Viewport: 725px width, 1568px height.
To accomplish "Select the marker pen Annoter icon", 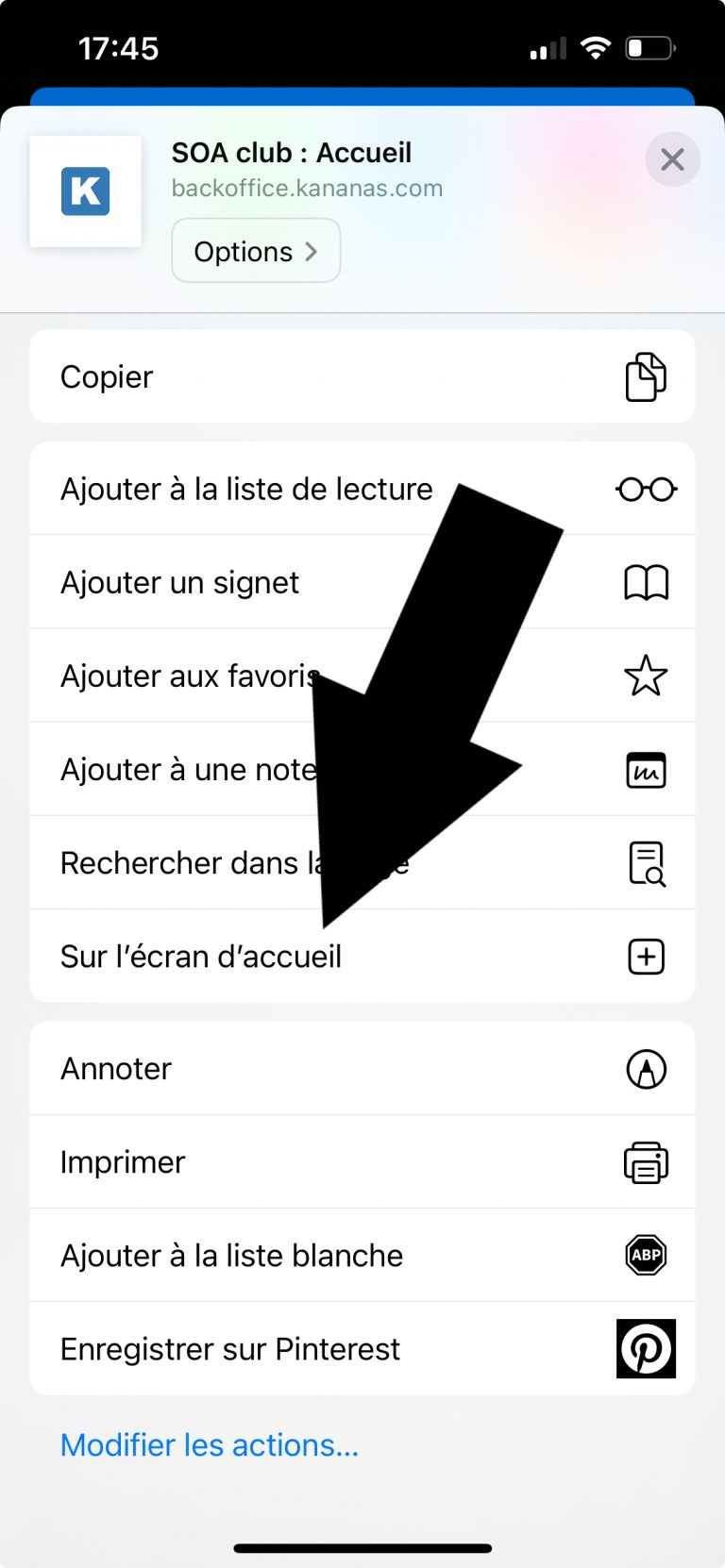I will [646, 1068].
